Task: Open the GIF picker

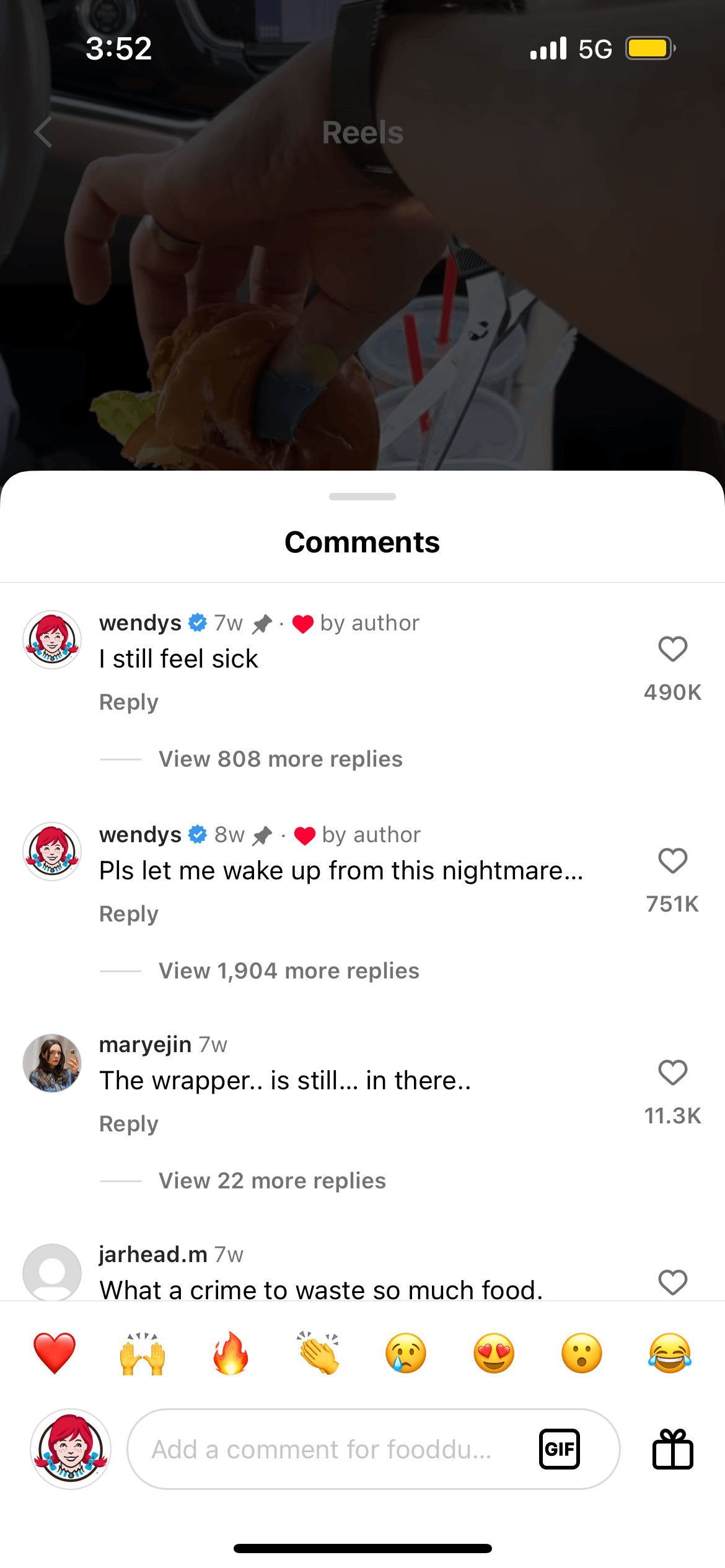Action: coord(560,1449)
